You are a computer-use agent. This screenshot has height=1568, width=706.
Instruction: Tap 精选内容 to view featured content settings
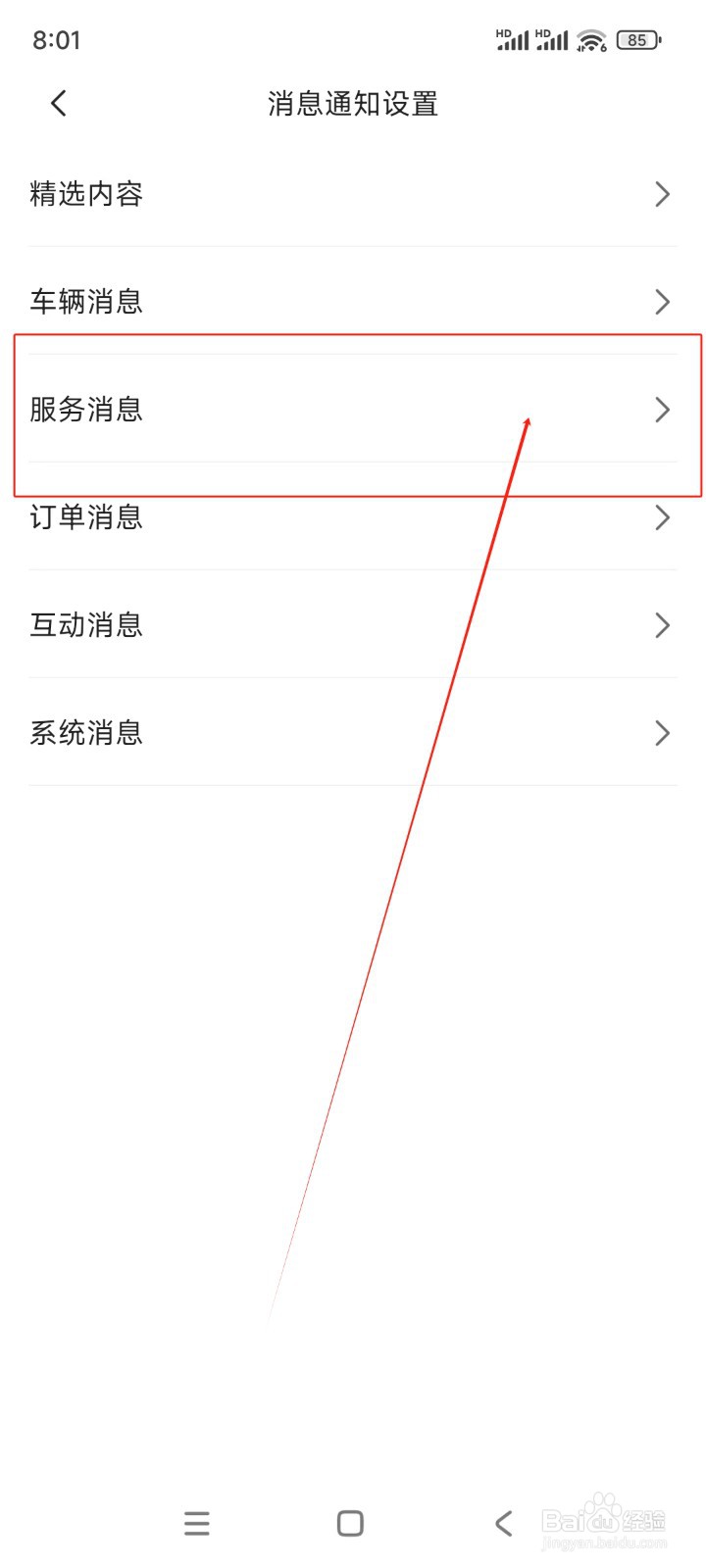(x=88, y=194)
